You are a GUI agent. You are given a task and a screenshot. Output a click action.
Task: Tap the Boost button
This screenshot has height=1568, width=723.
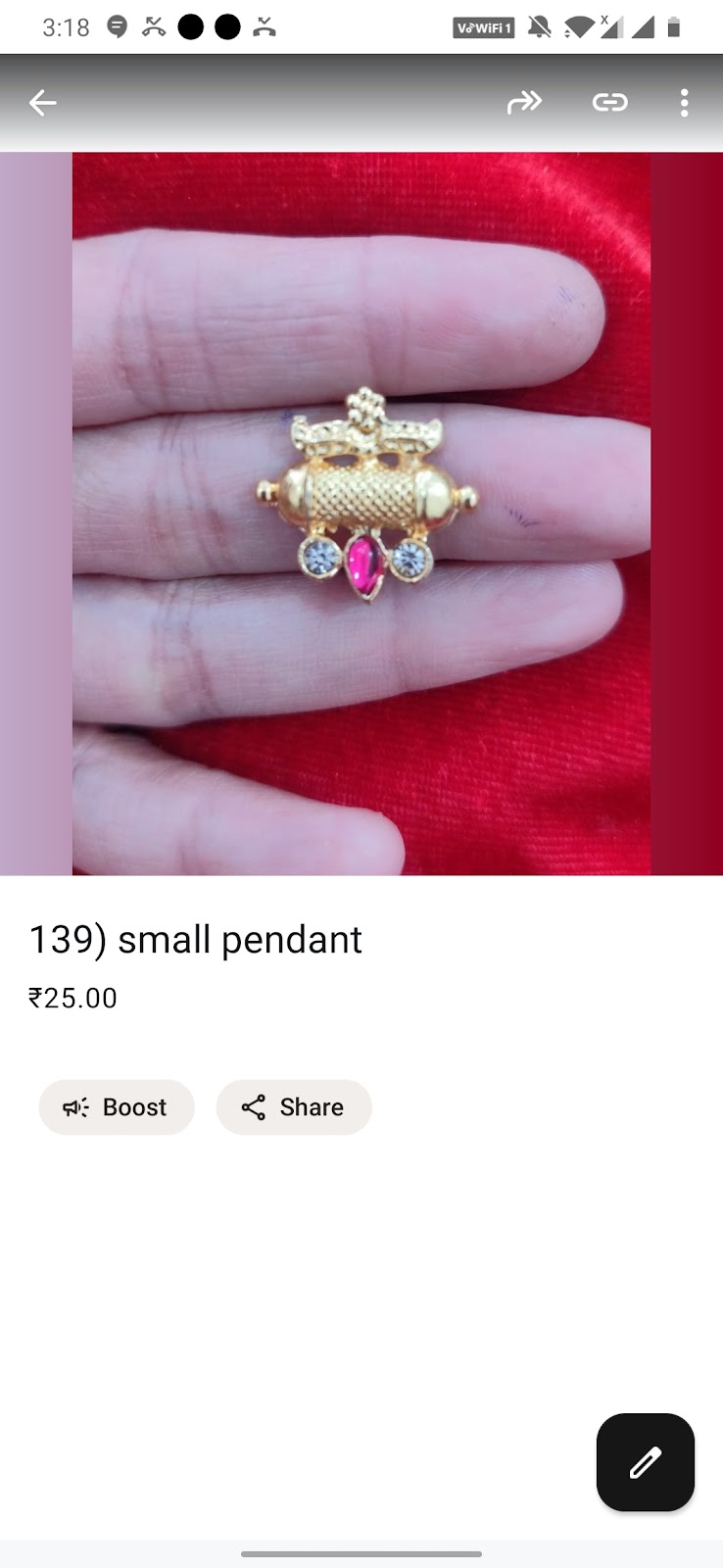click(x=117, y=1107)
